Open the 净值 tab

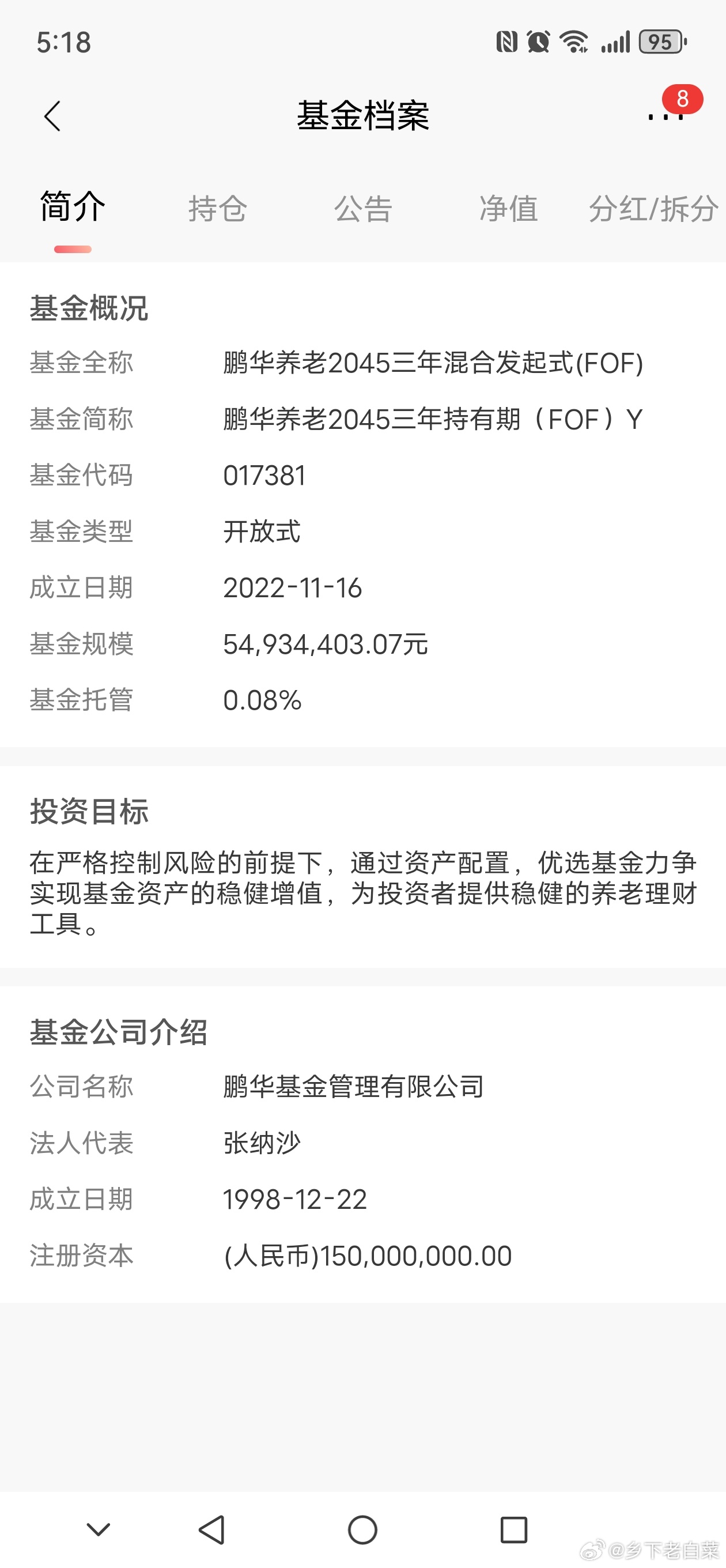click(508, 209)
